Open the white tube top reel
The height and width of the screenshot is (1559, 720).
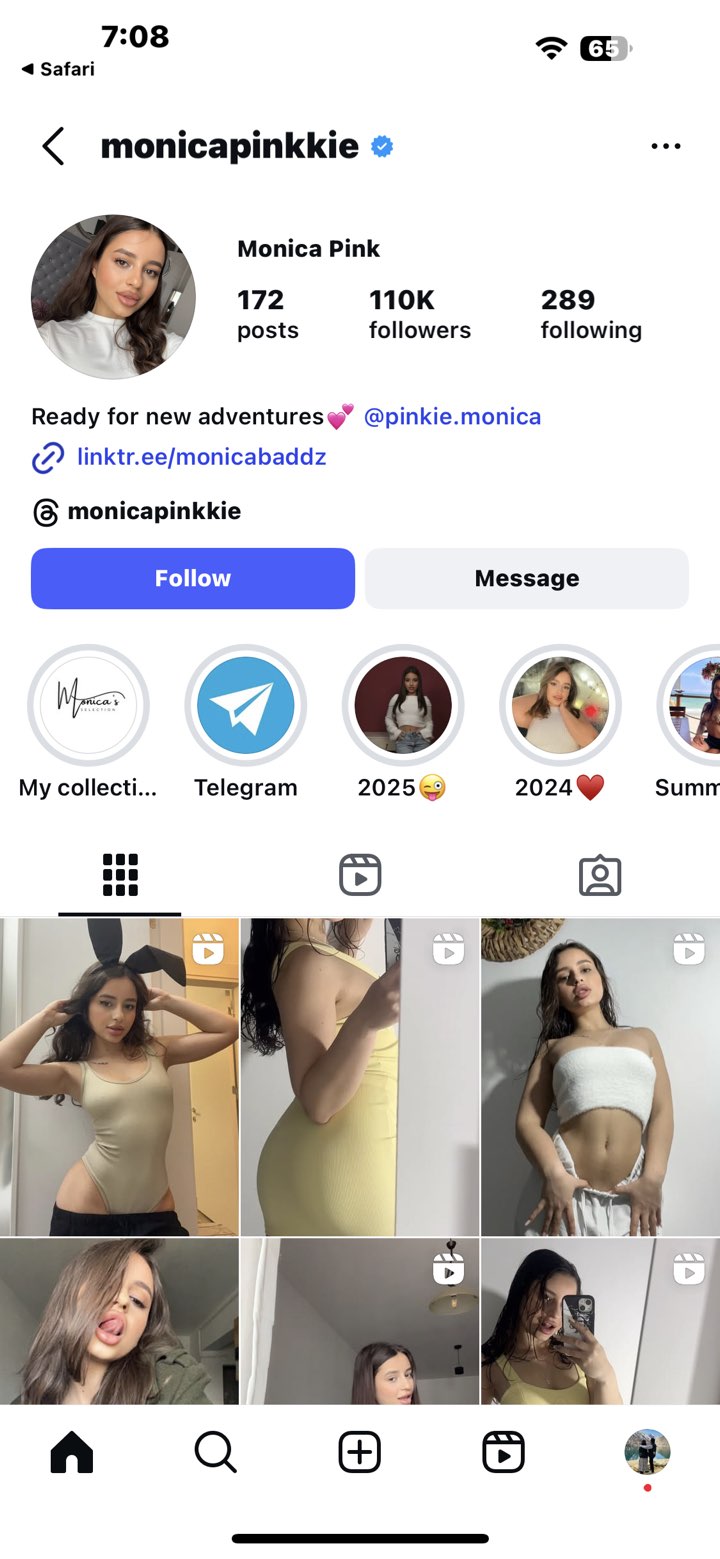600,1076
